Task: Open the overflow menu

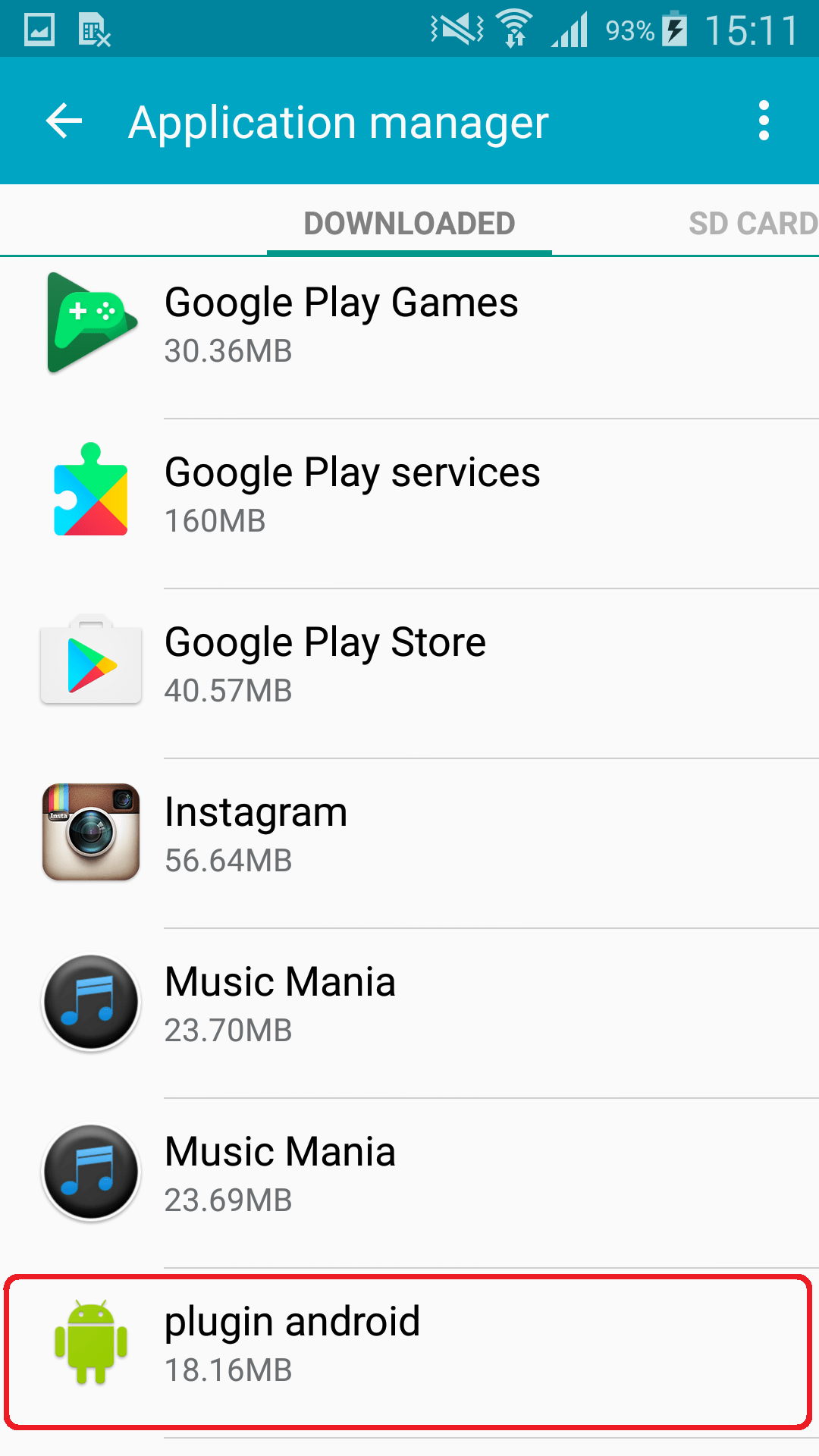Action: [x=764, y=121]
